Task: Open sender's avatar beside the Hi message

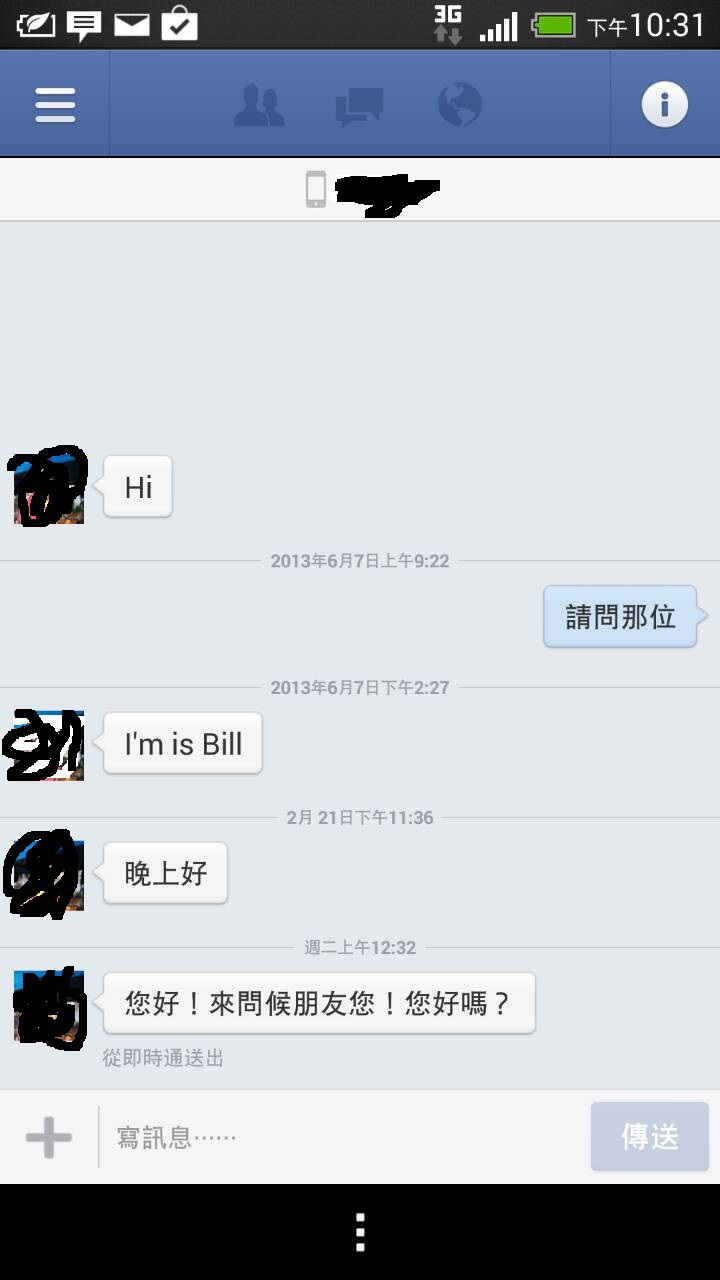Action: pyautogui.click(x=49, y=487)
